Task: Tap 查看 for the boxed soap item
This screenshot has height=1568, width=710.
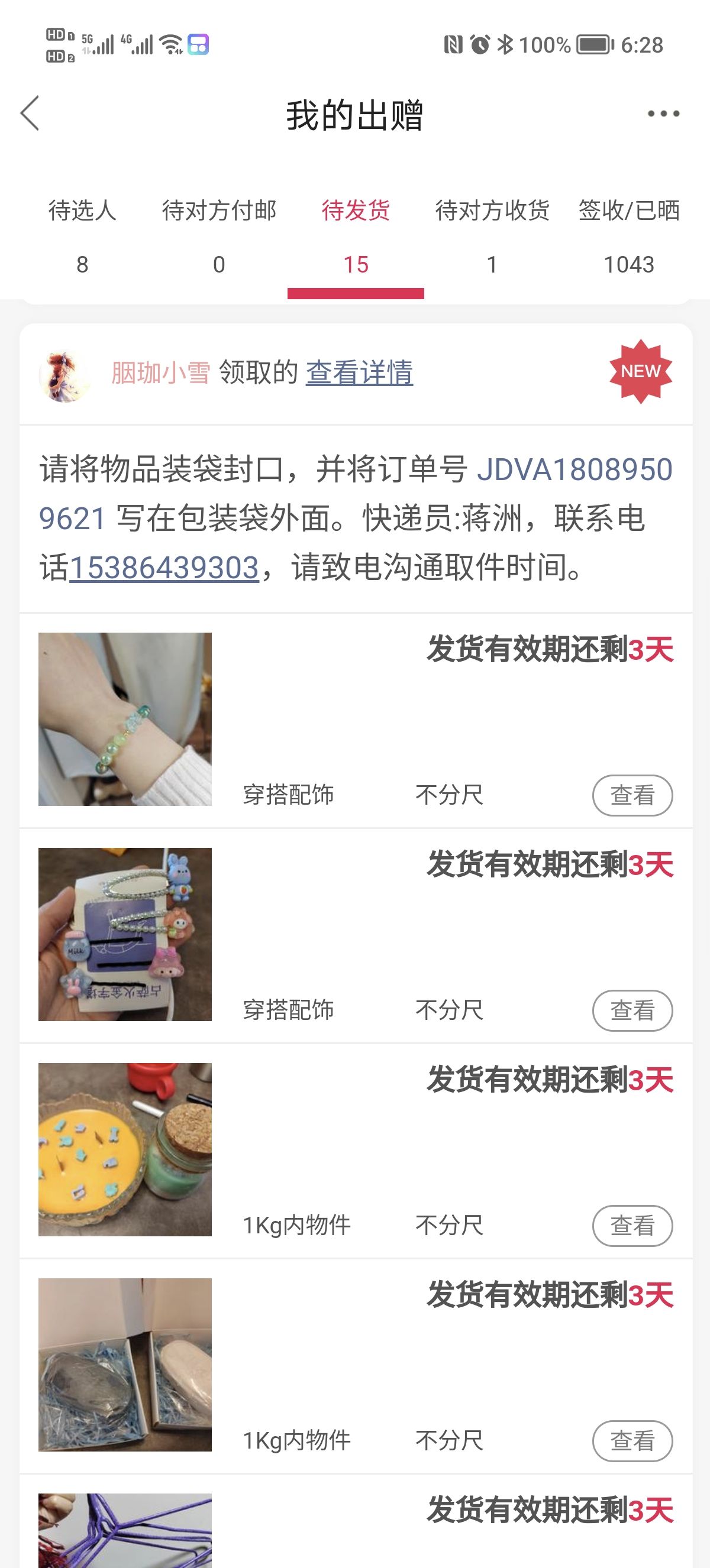Action: pos(632,1441)
